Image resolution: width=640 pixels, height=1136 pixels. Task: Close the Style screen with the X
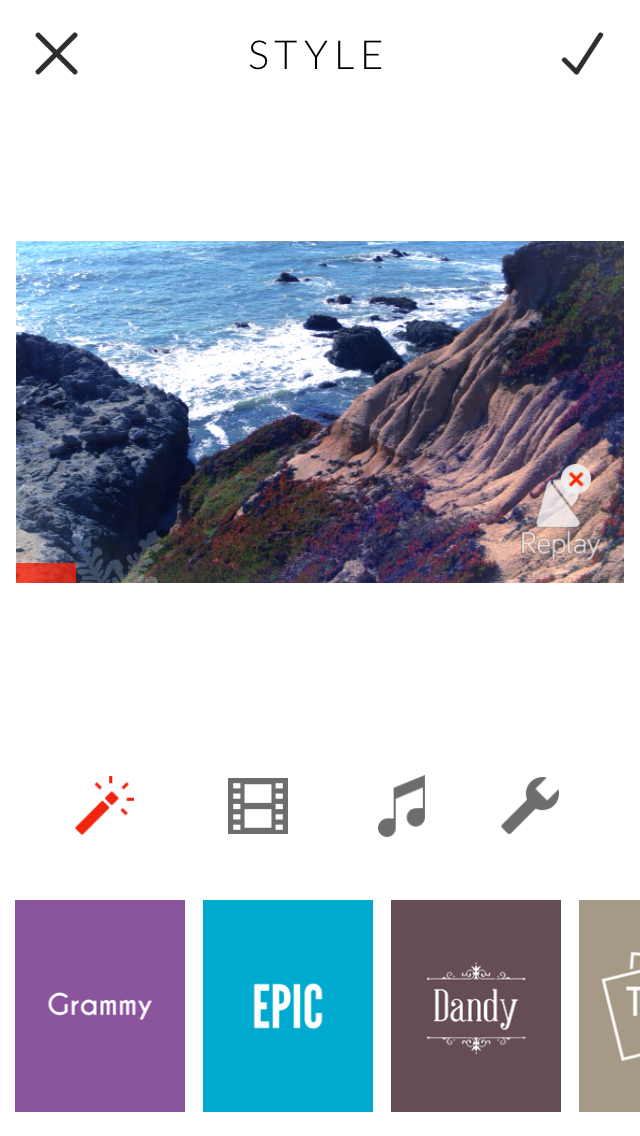coord(56,54)
